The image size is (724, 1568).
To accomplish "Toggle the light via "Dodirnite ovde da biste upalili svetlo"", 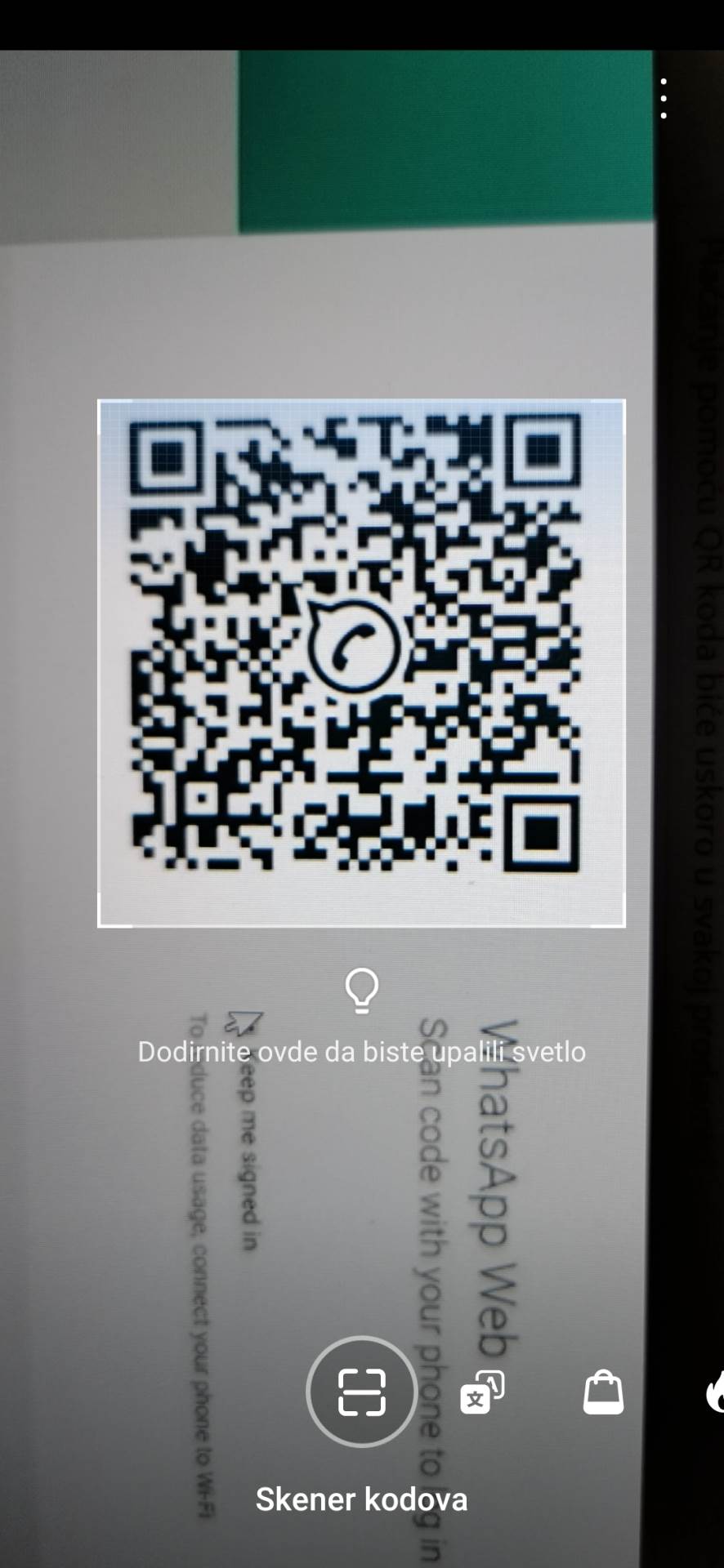I will point(362,1052).
